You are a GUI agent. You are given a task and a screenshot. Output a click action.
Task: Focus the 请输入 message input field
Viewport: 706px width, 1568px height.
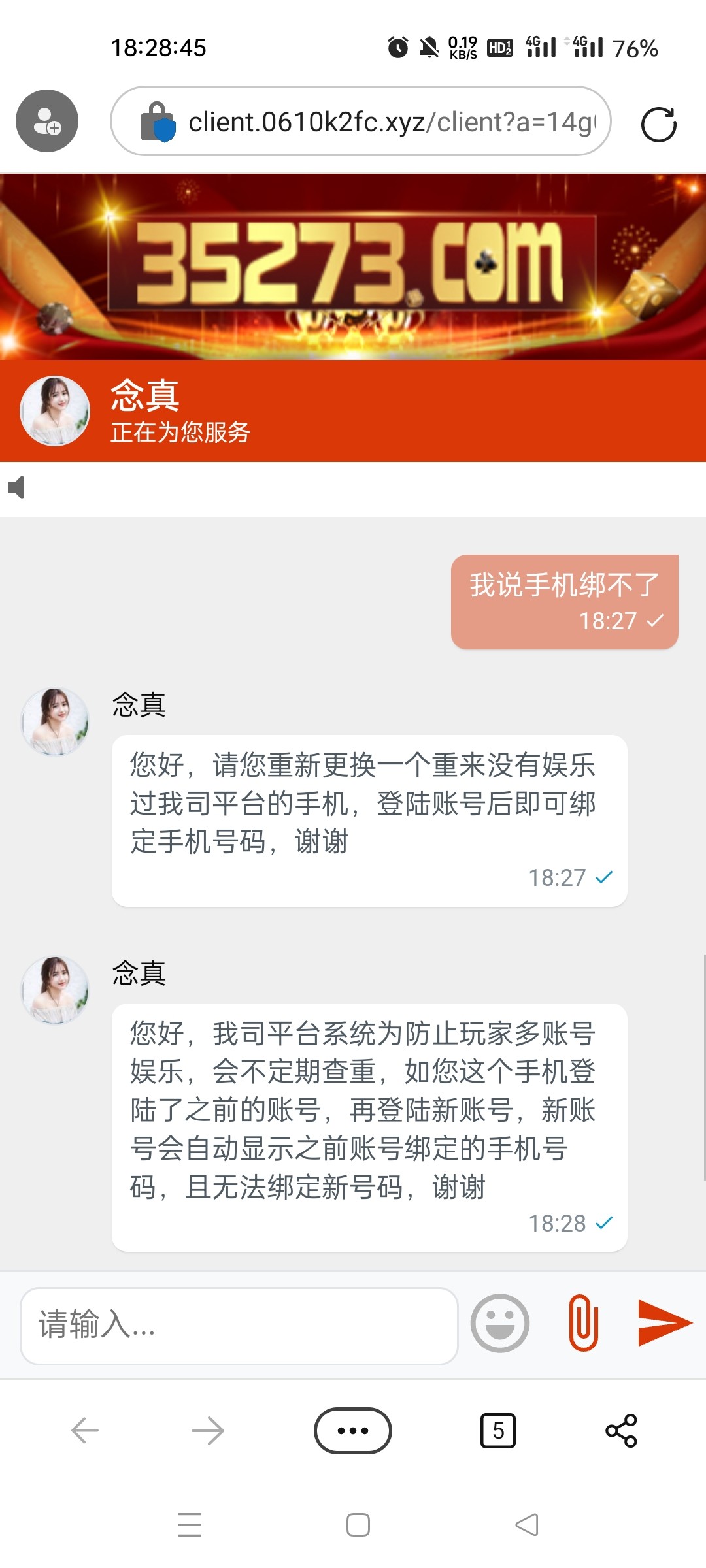coord(239,1326)
